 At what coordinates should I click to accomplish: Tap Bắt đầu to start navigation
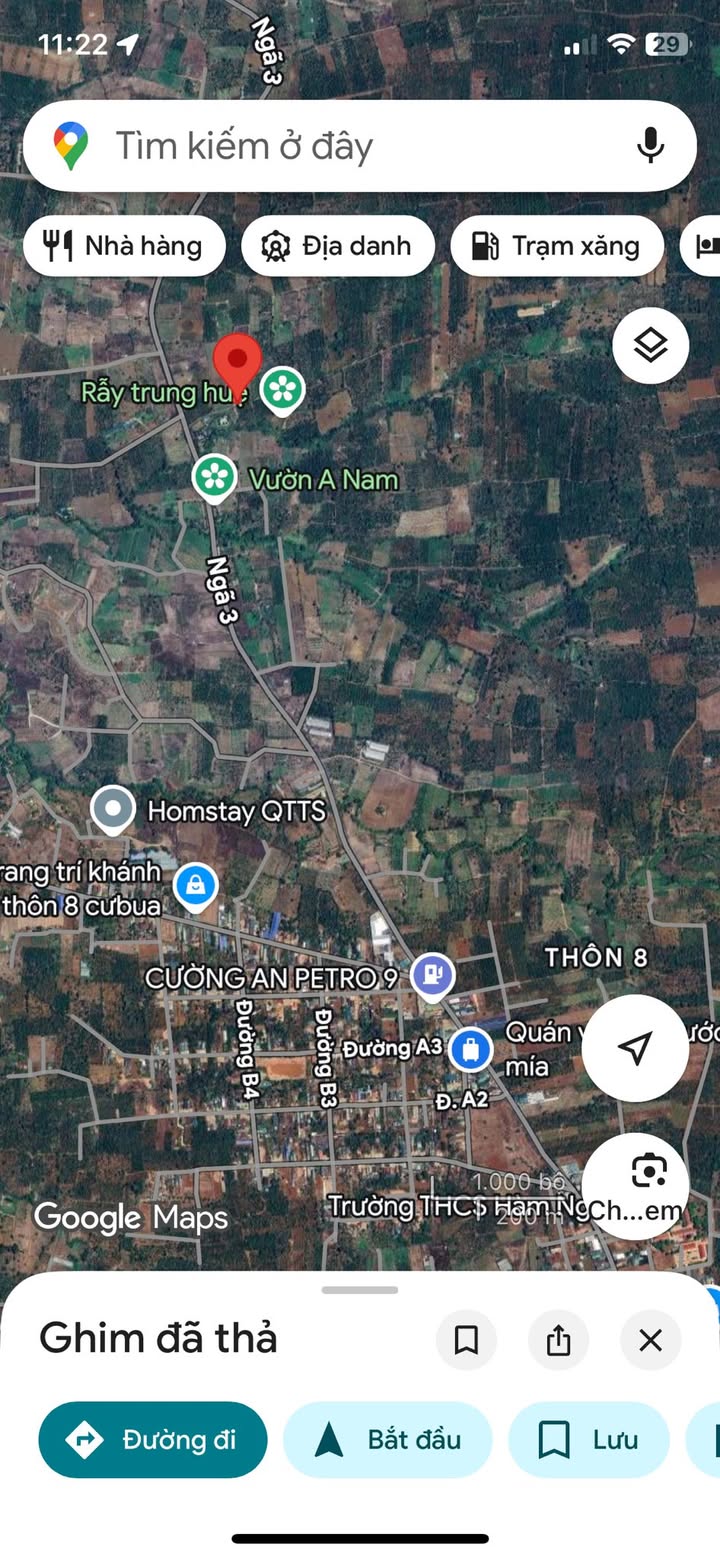click(388, 1440)
